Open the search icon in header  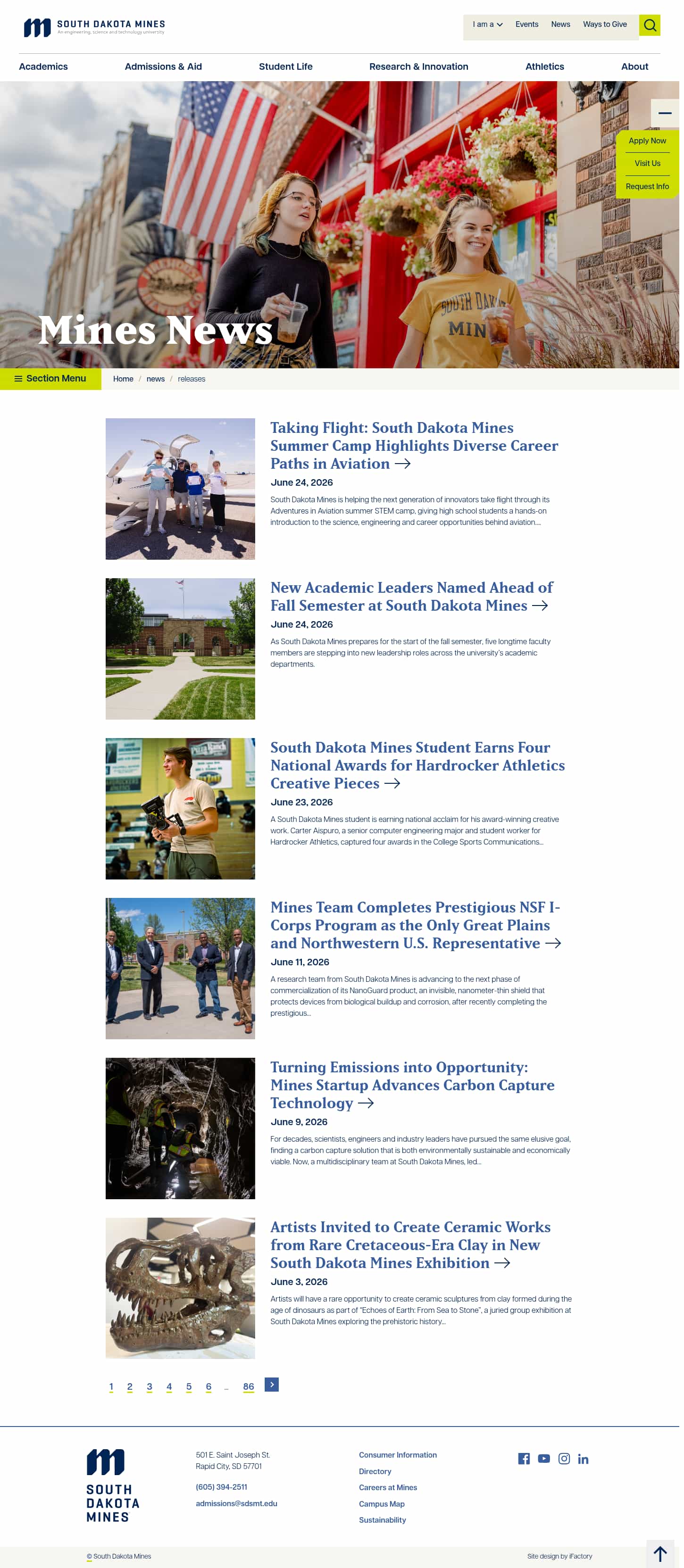pos(649,25)
